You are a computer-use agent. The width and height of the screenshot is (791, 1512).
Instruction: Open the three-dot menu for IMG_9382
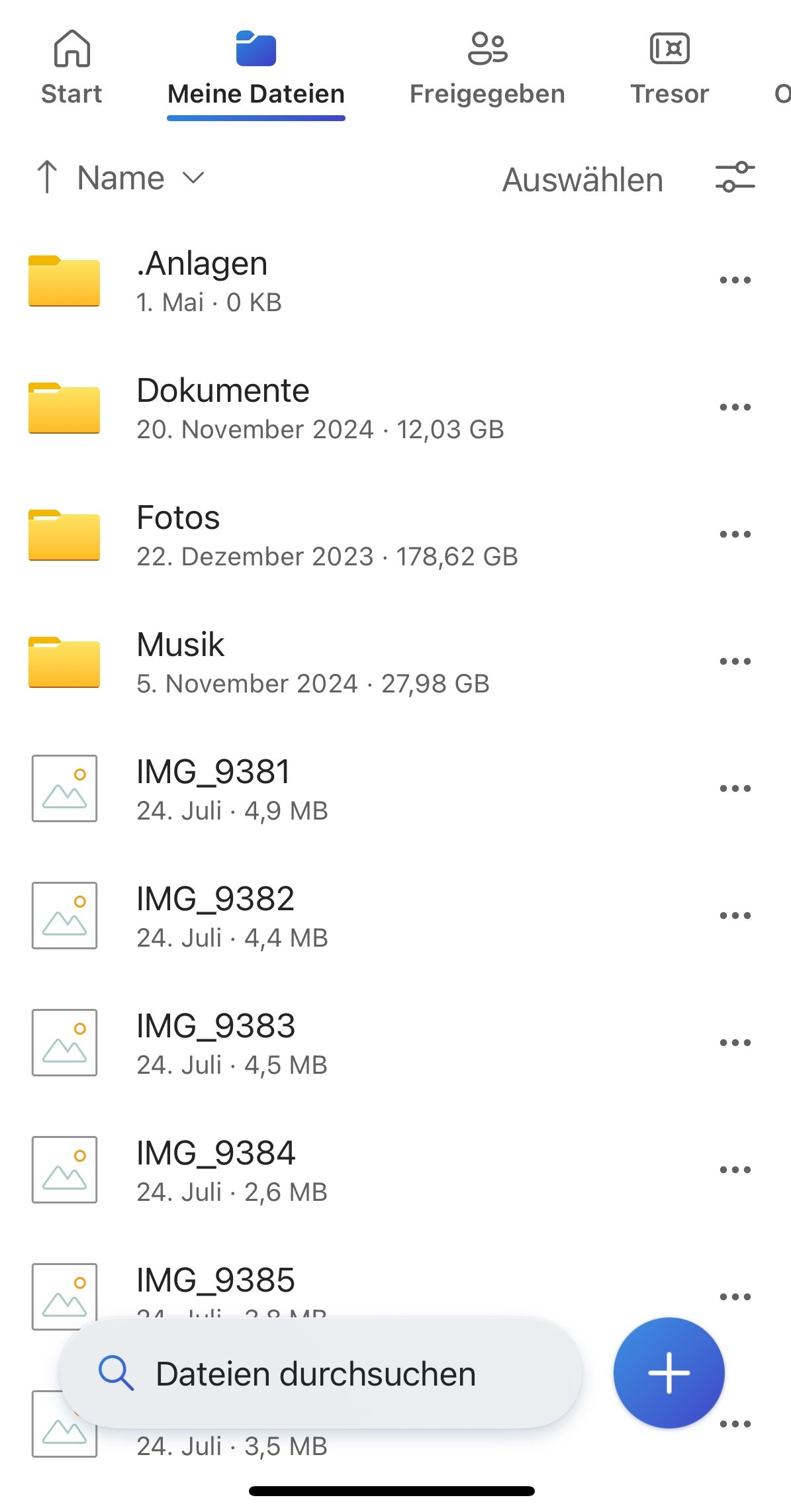click(735, 916)
